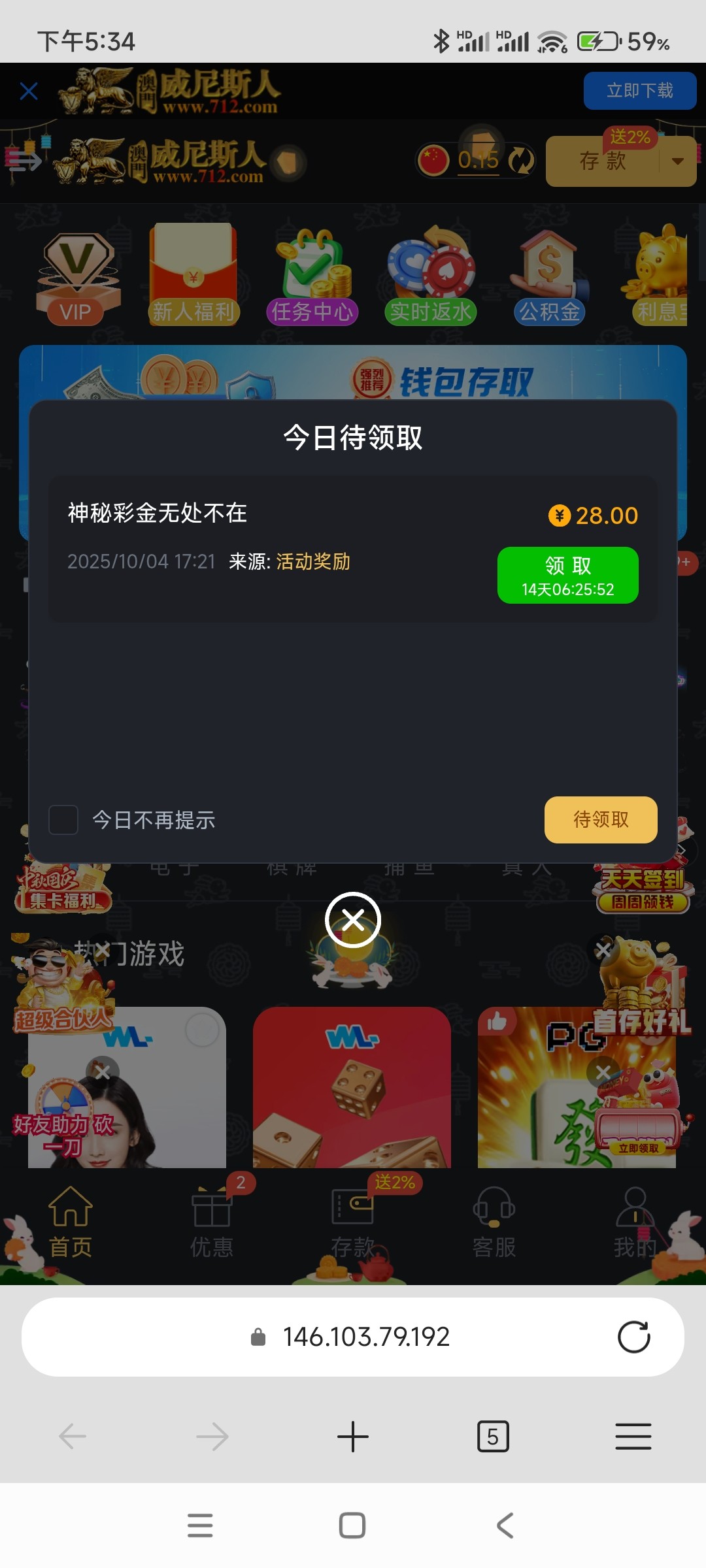Screen dimensions: 706x1568
Task: Go back in the browser toolbar
Action: tap(73, 1437)
